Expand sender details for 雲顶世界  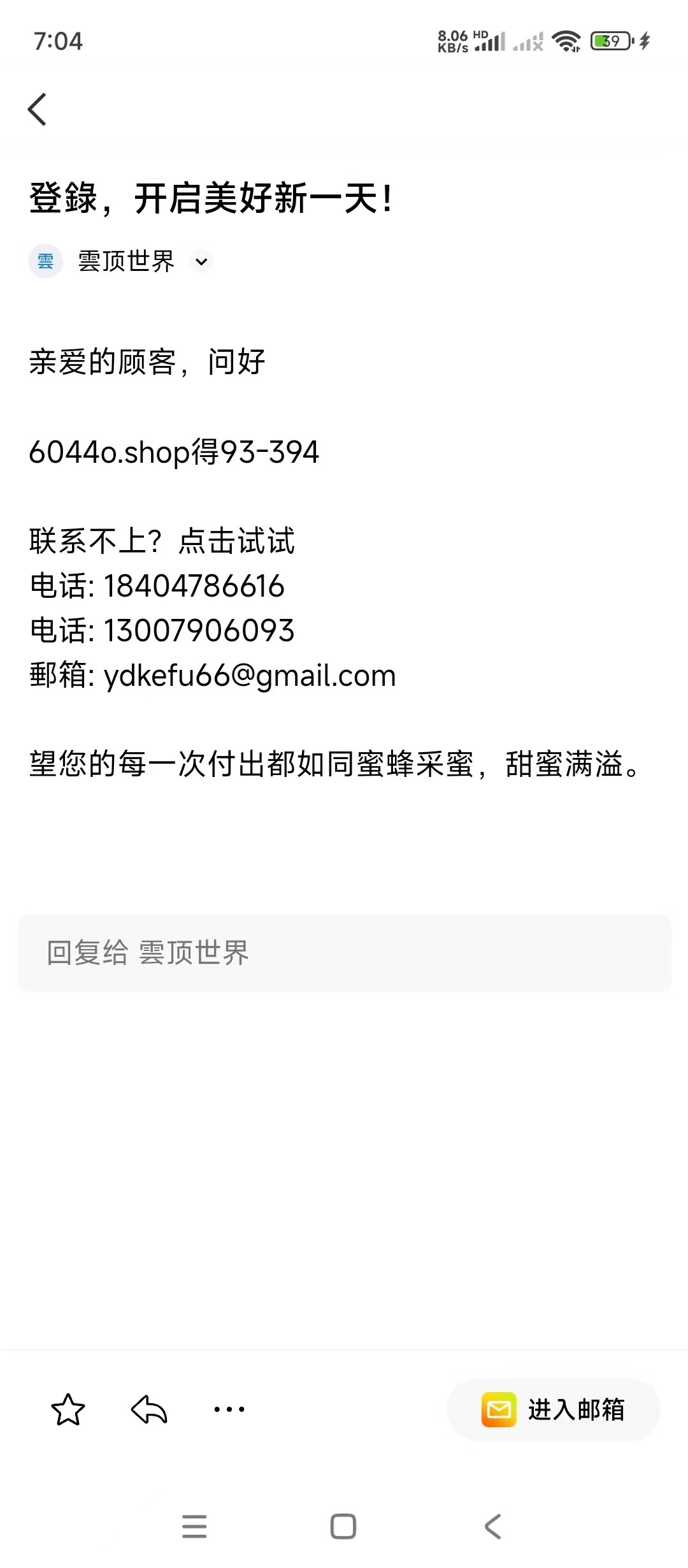point(201,261)
